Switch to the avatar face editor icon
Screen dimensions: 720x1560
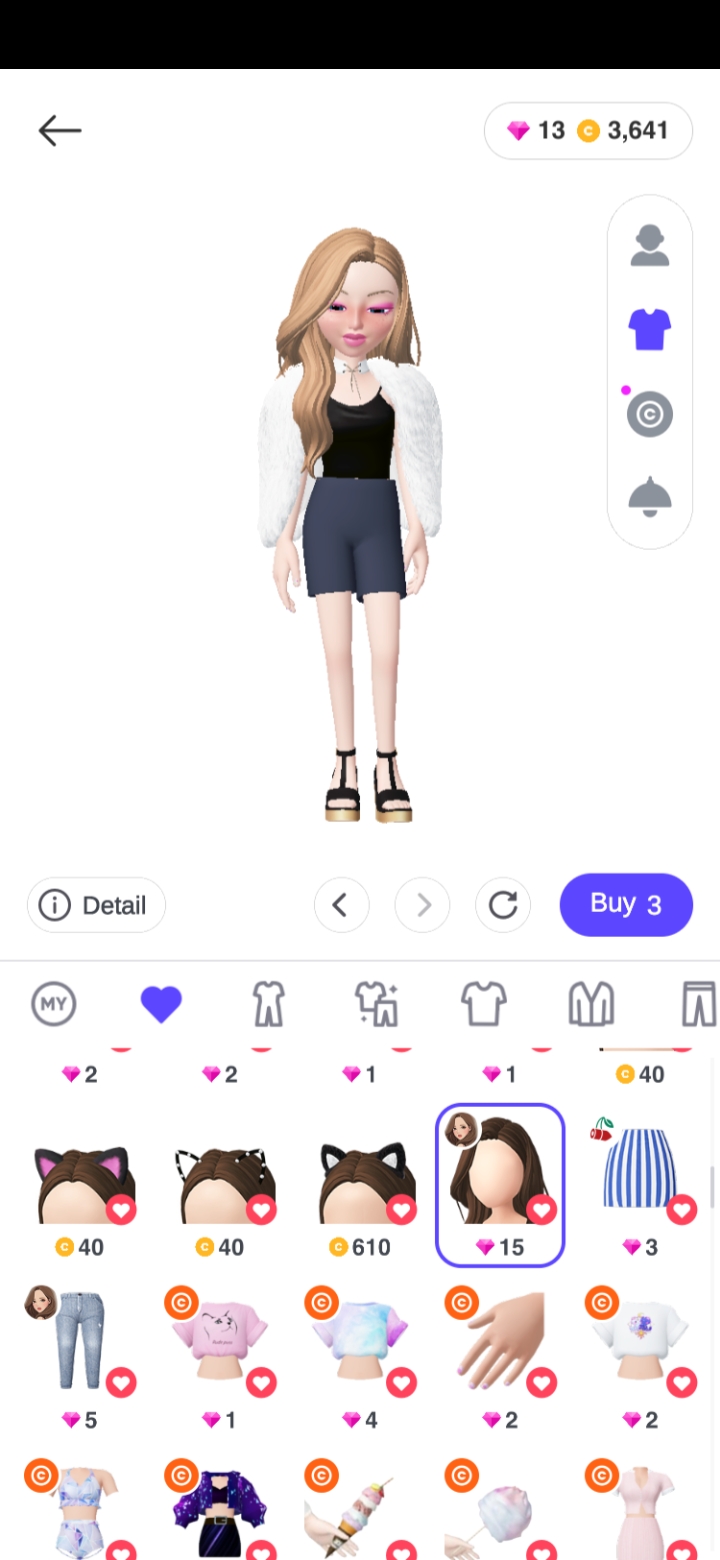click(x=650, y=246)
